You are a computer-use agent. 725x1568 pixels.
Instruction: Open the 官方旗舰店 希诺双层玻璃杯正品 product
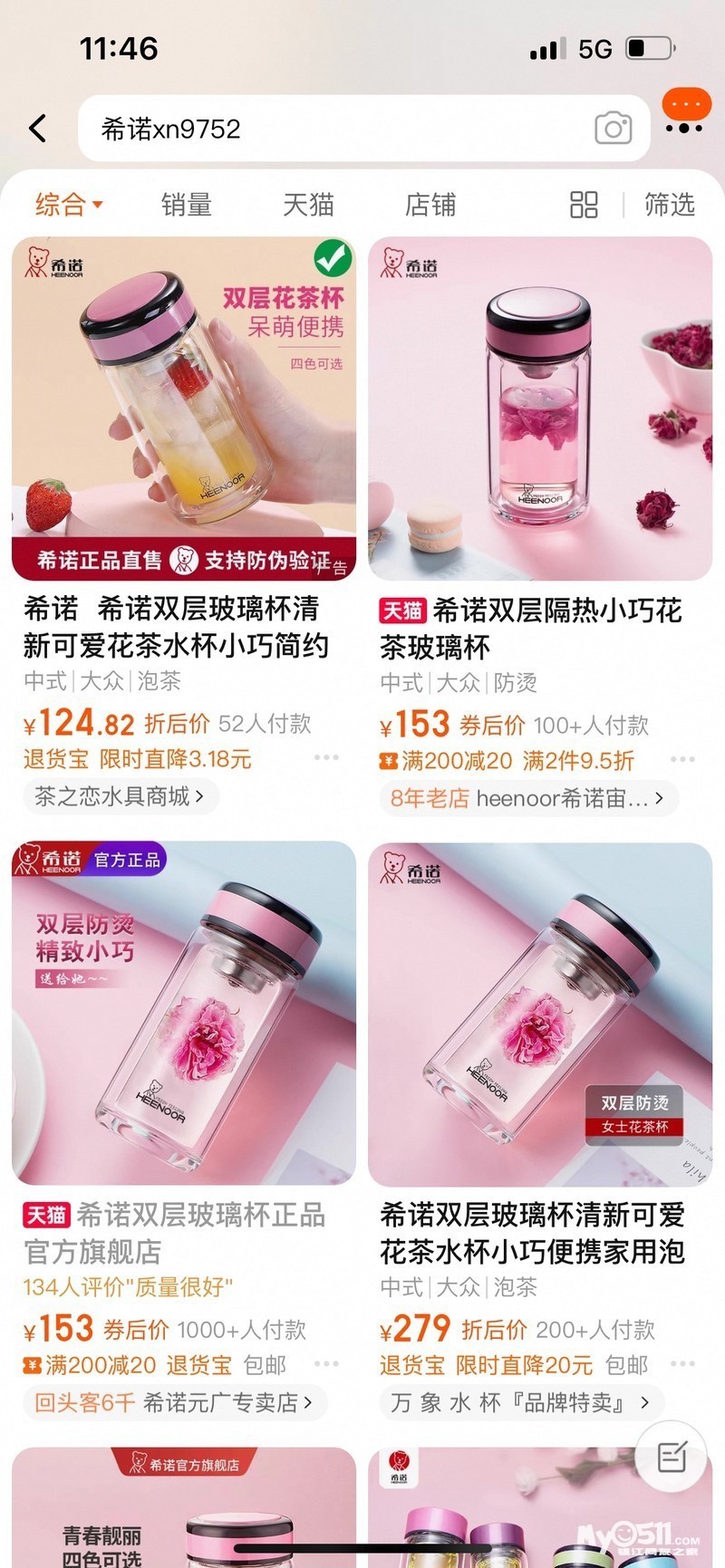[183, 1014]
